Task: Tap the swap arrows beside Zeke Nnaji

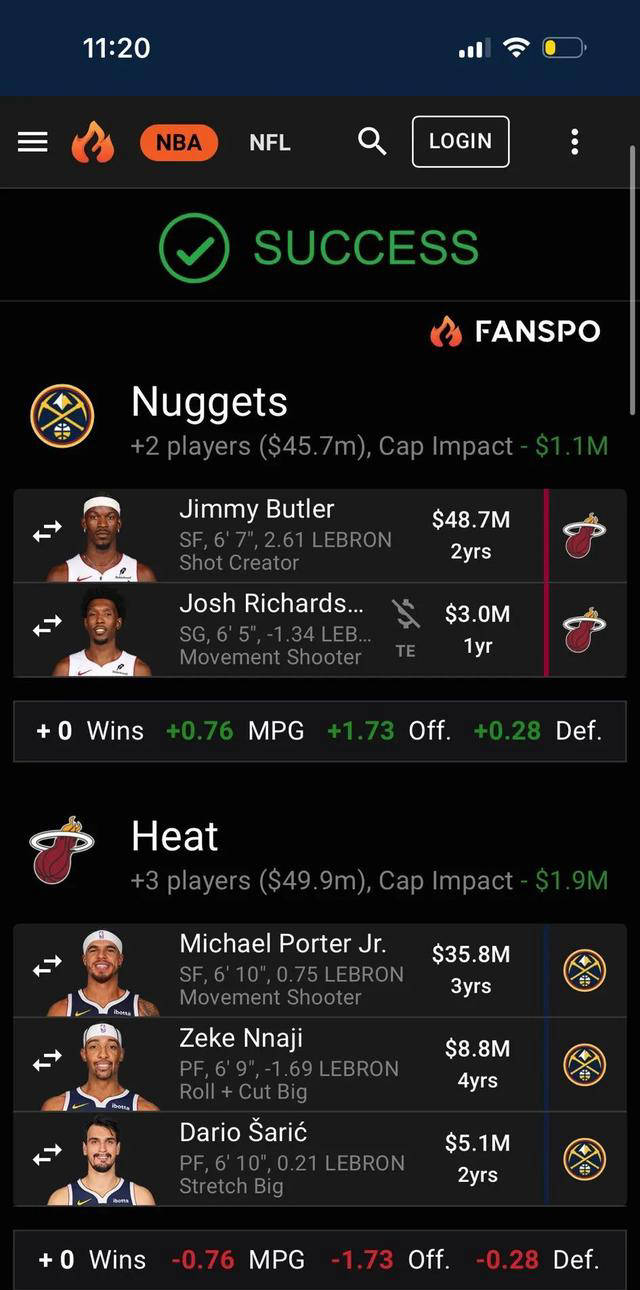Action: 47,1063
